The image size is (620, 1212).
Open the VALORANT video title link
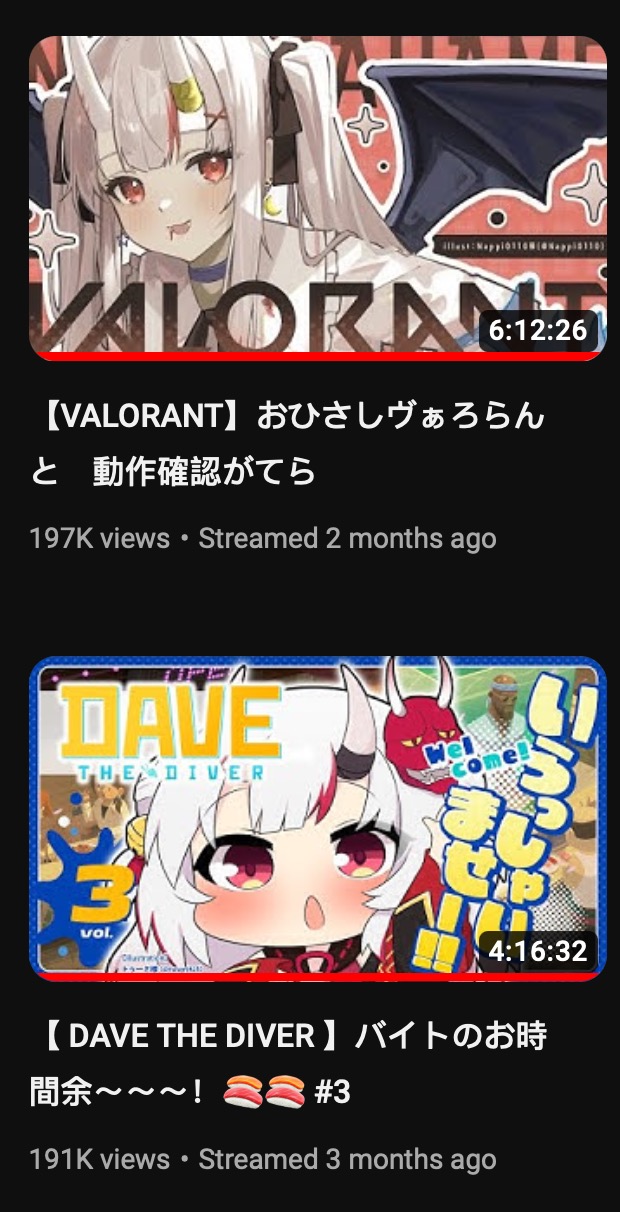pyautogui.click(x=288, y=443)
